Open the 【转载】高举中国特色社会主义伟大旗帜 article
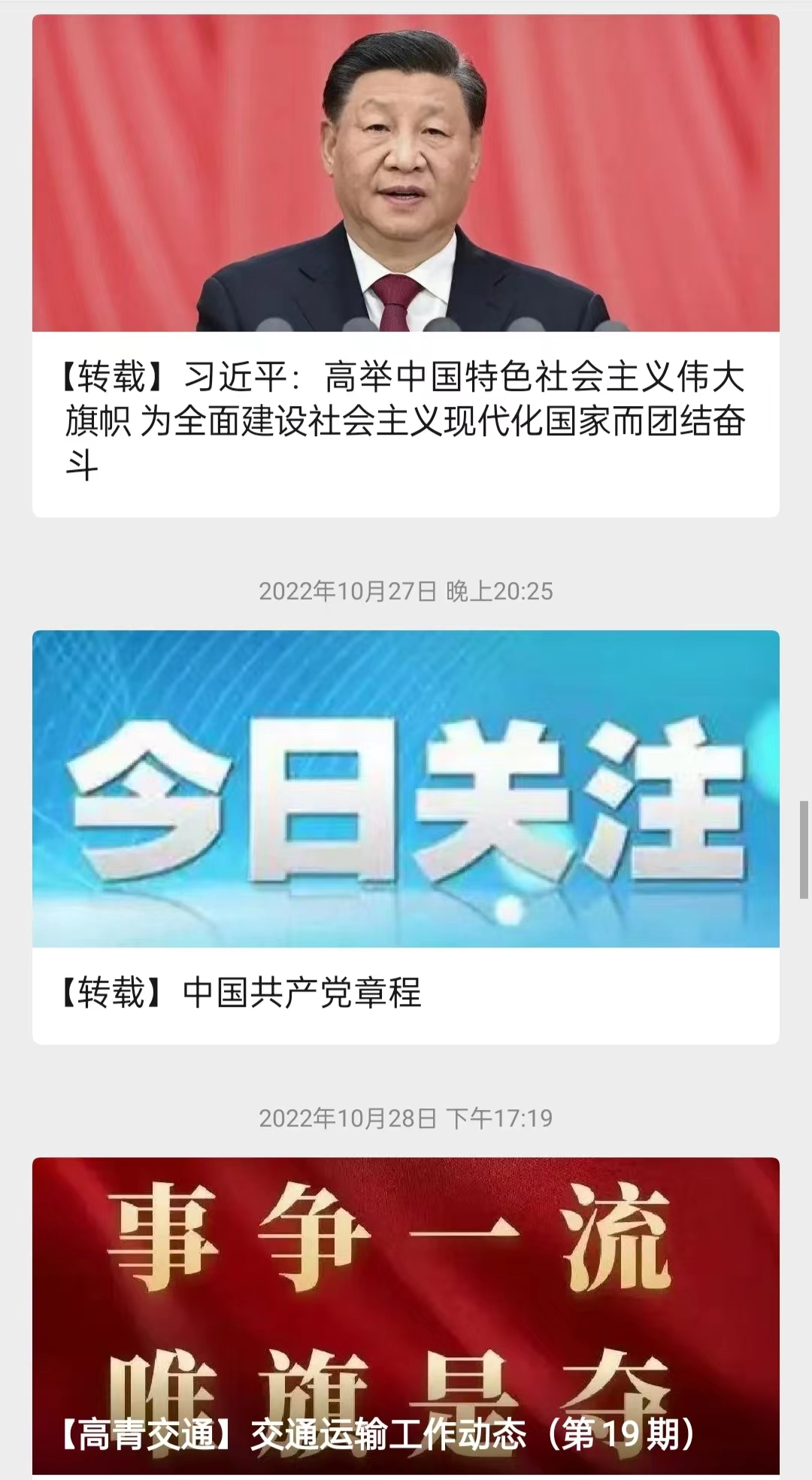Image resolution: width=812 pixels, height=1480 pixels. [404, 420]
